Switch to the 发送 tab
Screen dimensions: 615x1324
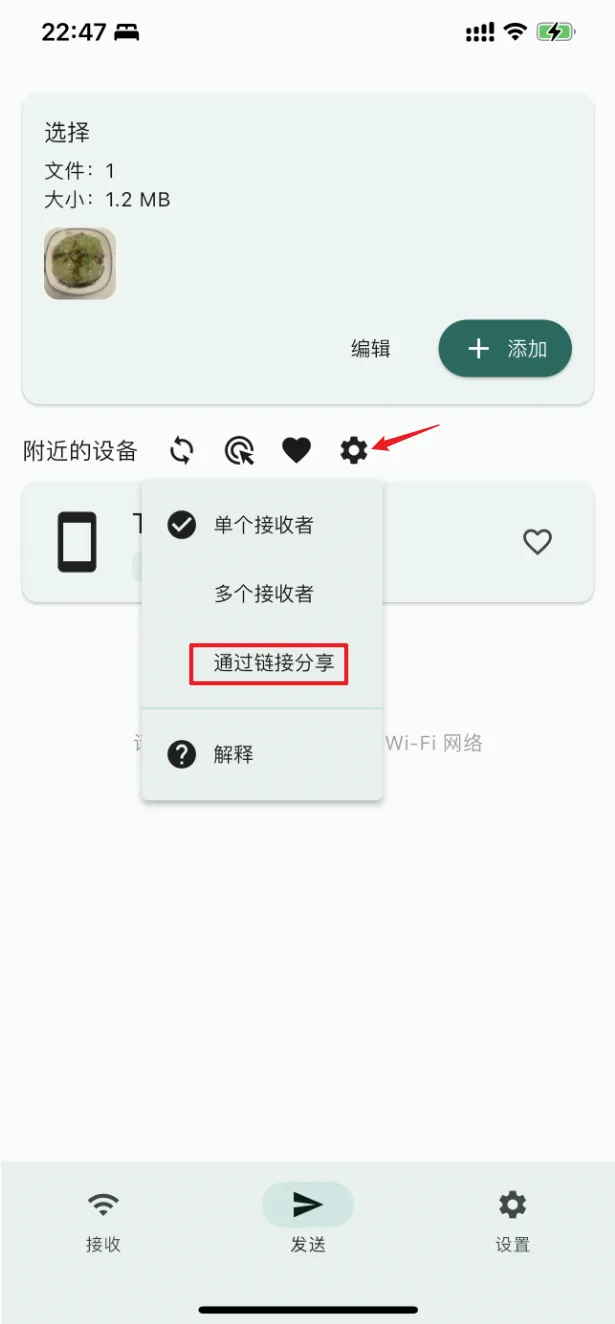coord(308,1221)
